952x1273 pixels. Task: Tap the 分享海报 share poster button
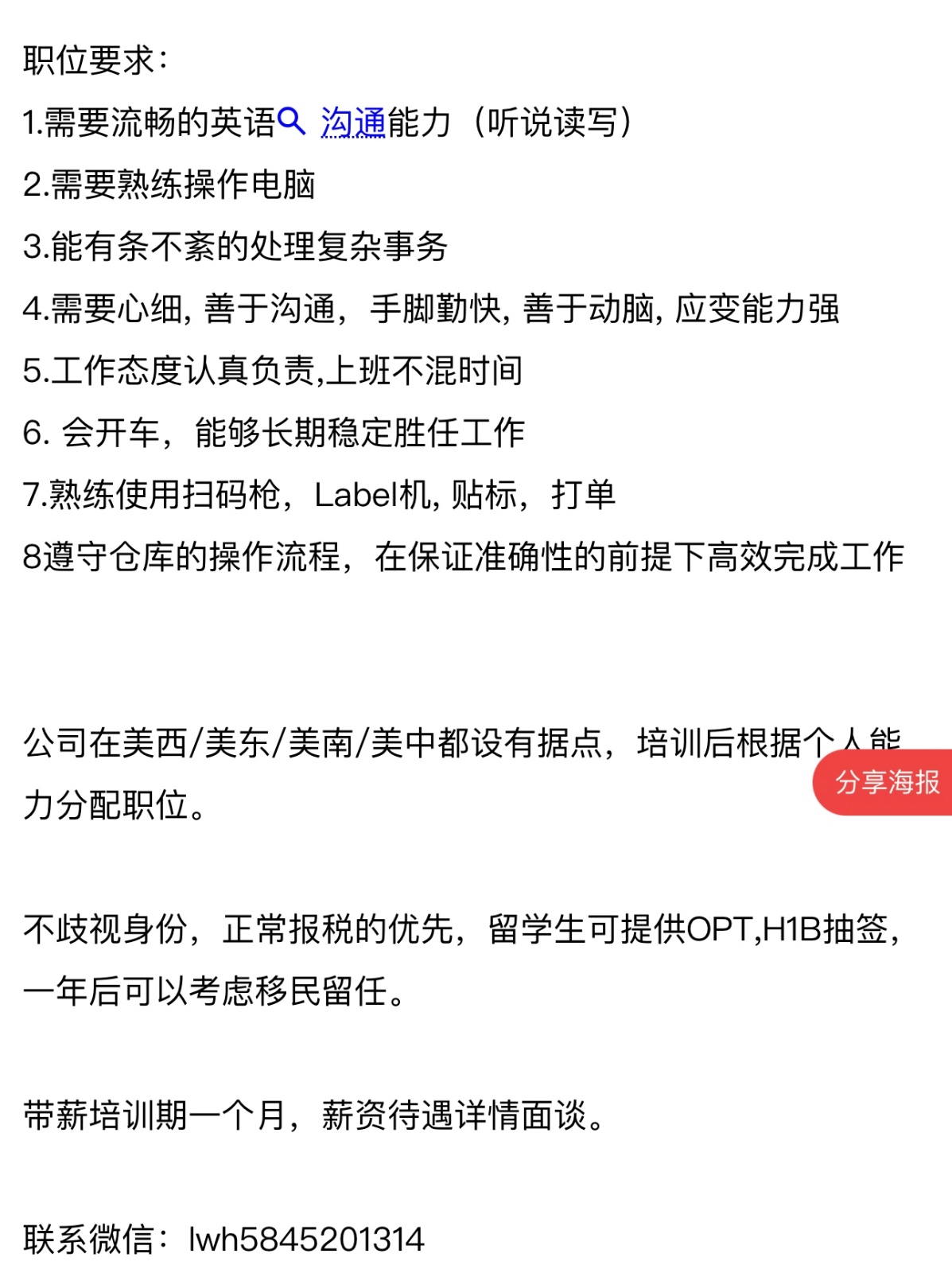(886, 782)
